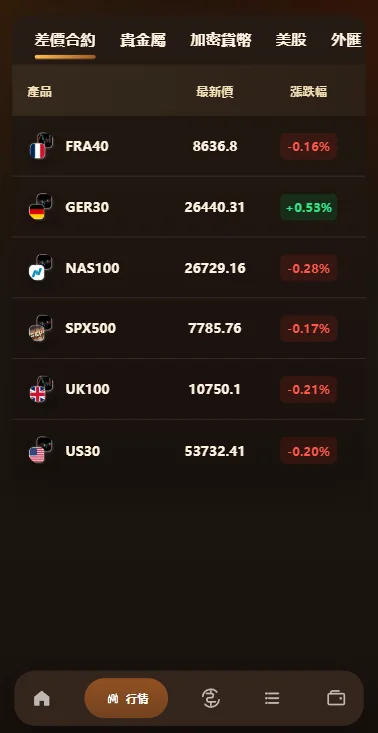Viewport: 378px width, 733px height.
Task: Select the 差價合約 tab
Action: pos(65,40)
